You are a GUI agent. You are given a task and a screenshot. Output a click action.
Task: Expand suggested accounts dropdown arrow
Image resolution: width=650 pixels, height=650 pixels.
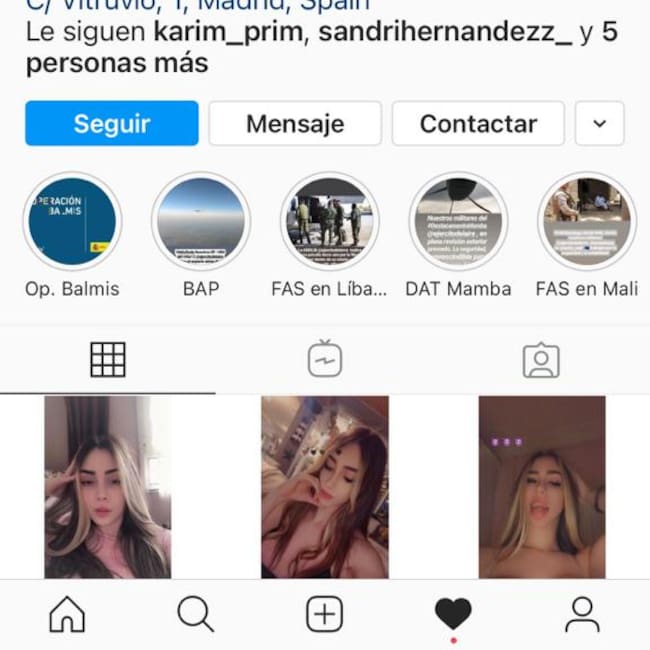pyautogui.click(x=600, y=124)
